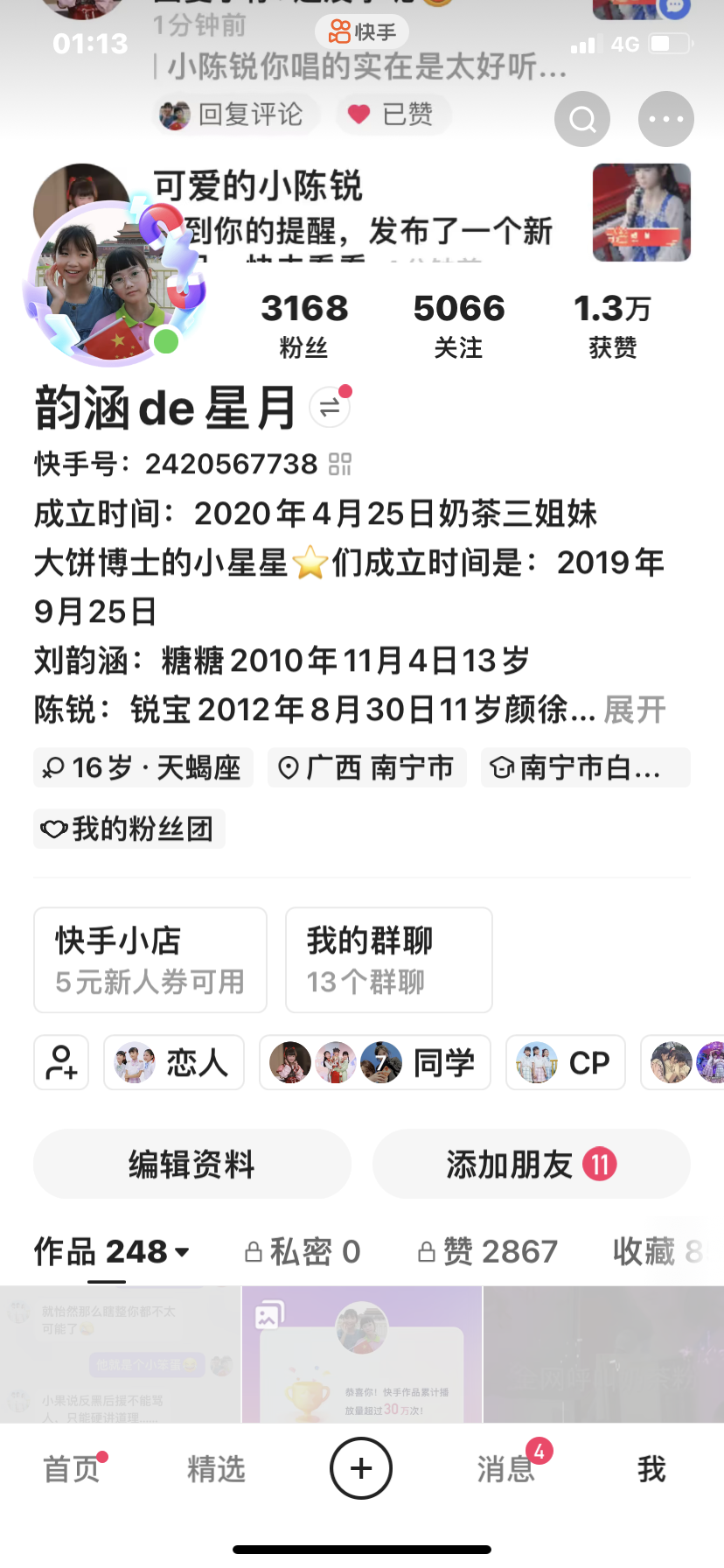Open the three-dot overflow menu

pos(666,119)
